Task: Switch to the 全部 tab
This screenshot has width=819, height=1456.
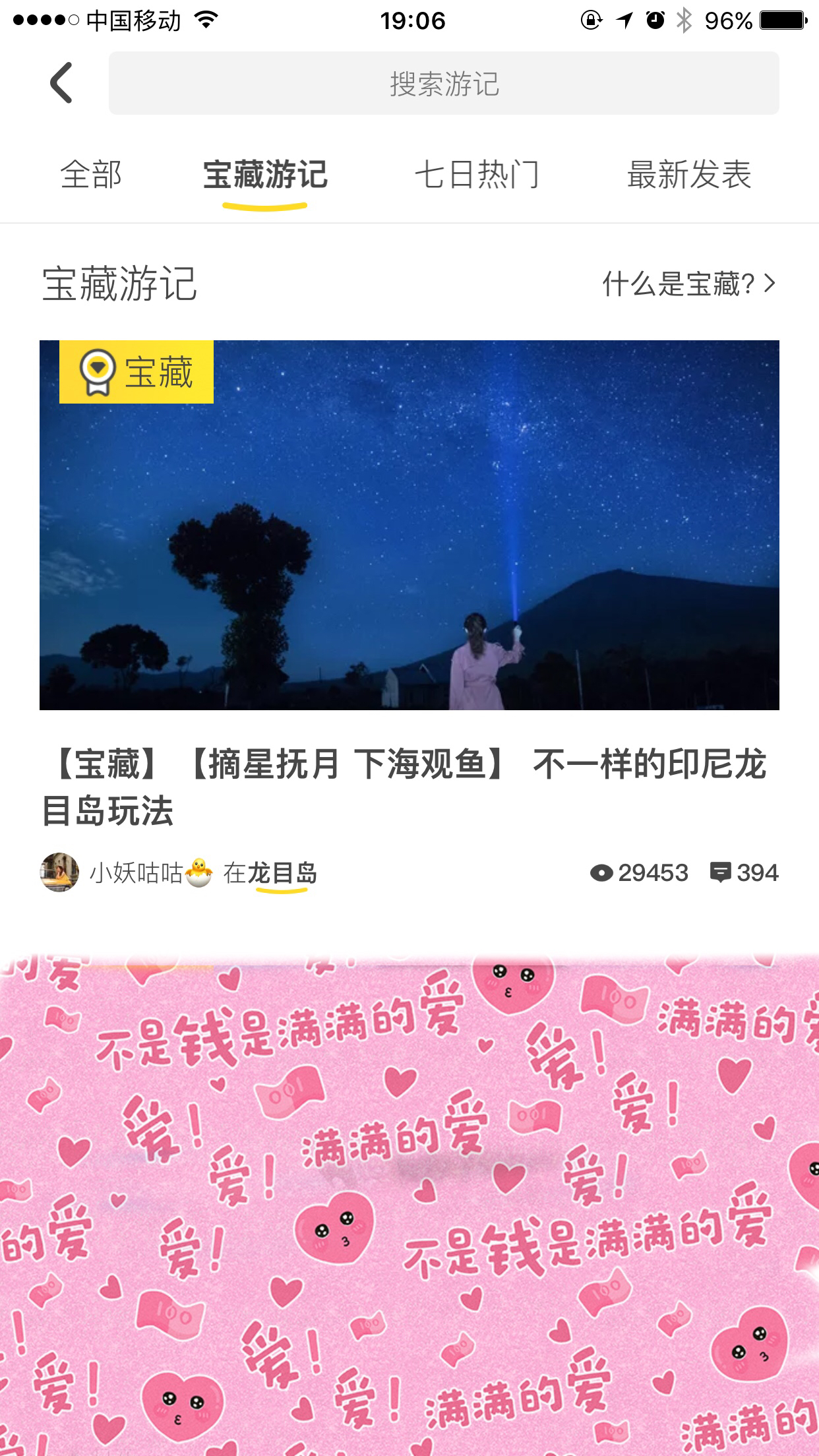Action: pyautogui.click(x=91, y=175)
